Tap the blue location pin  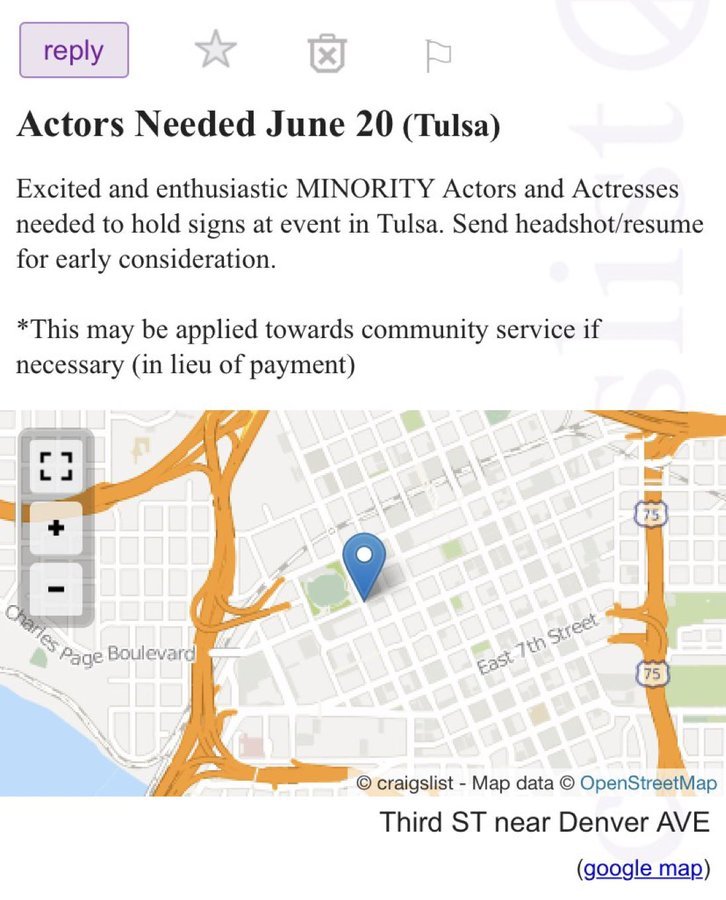tap(365, 563)
